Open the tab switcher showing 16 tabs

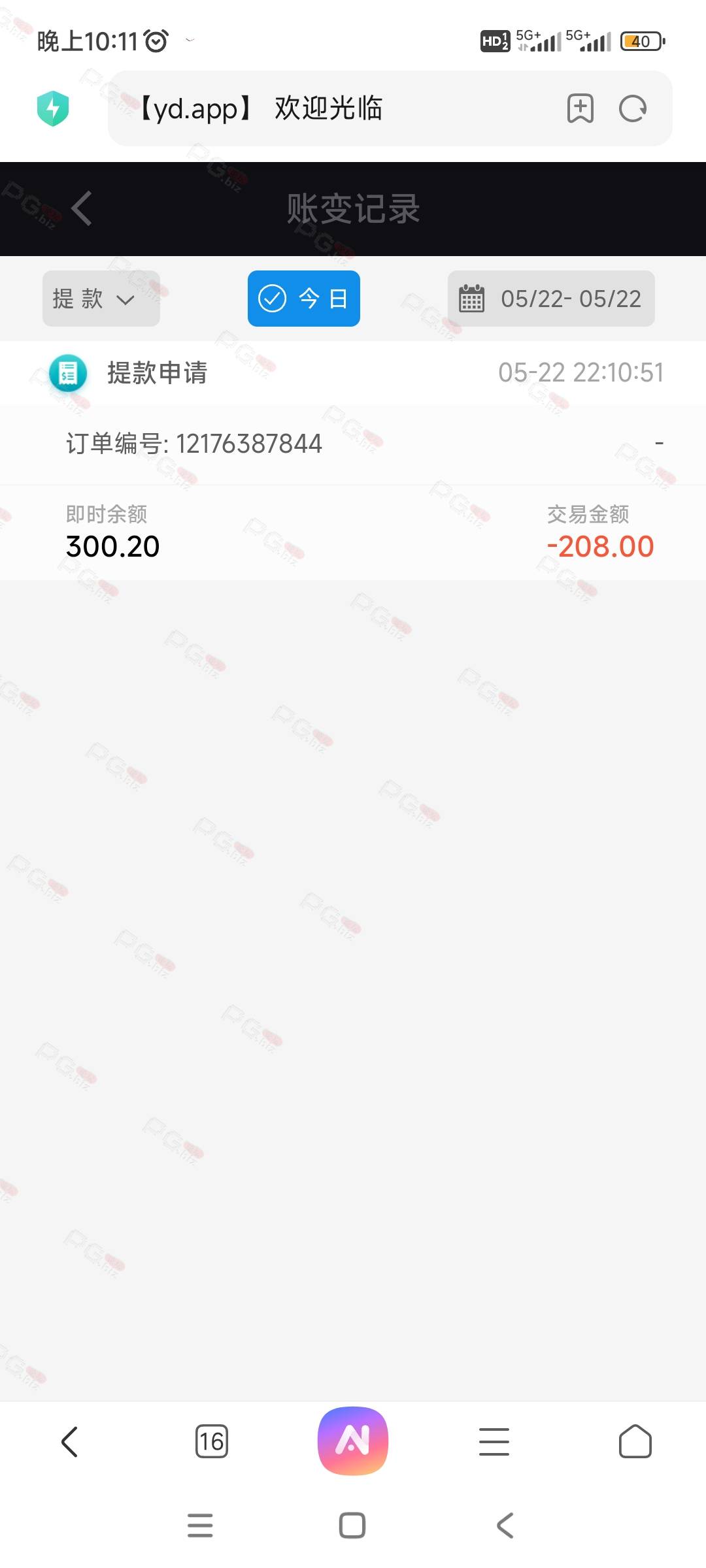pos(212,1441)
